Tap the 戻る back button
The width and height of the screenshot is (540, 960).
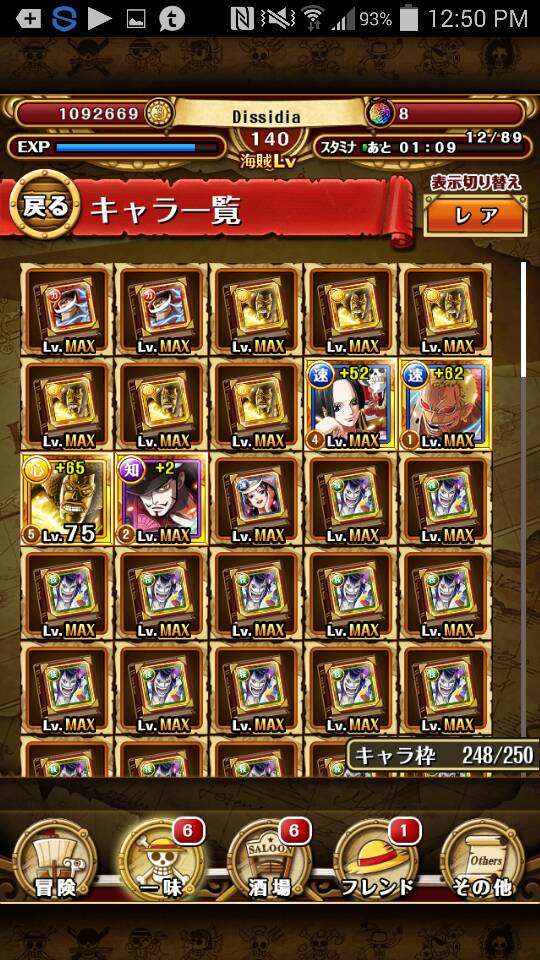(45, 206)
